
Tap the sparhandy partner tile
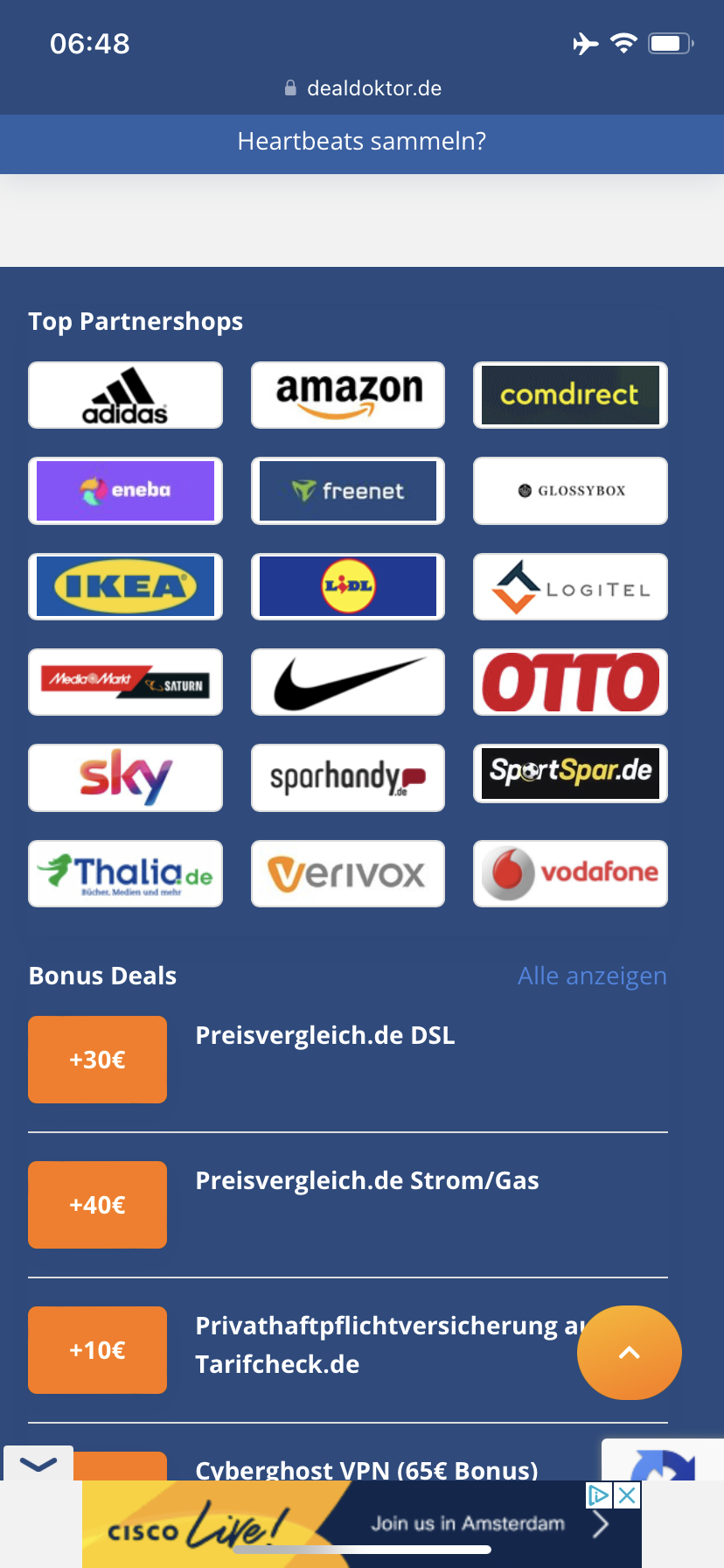point(348,778)
